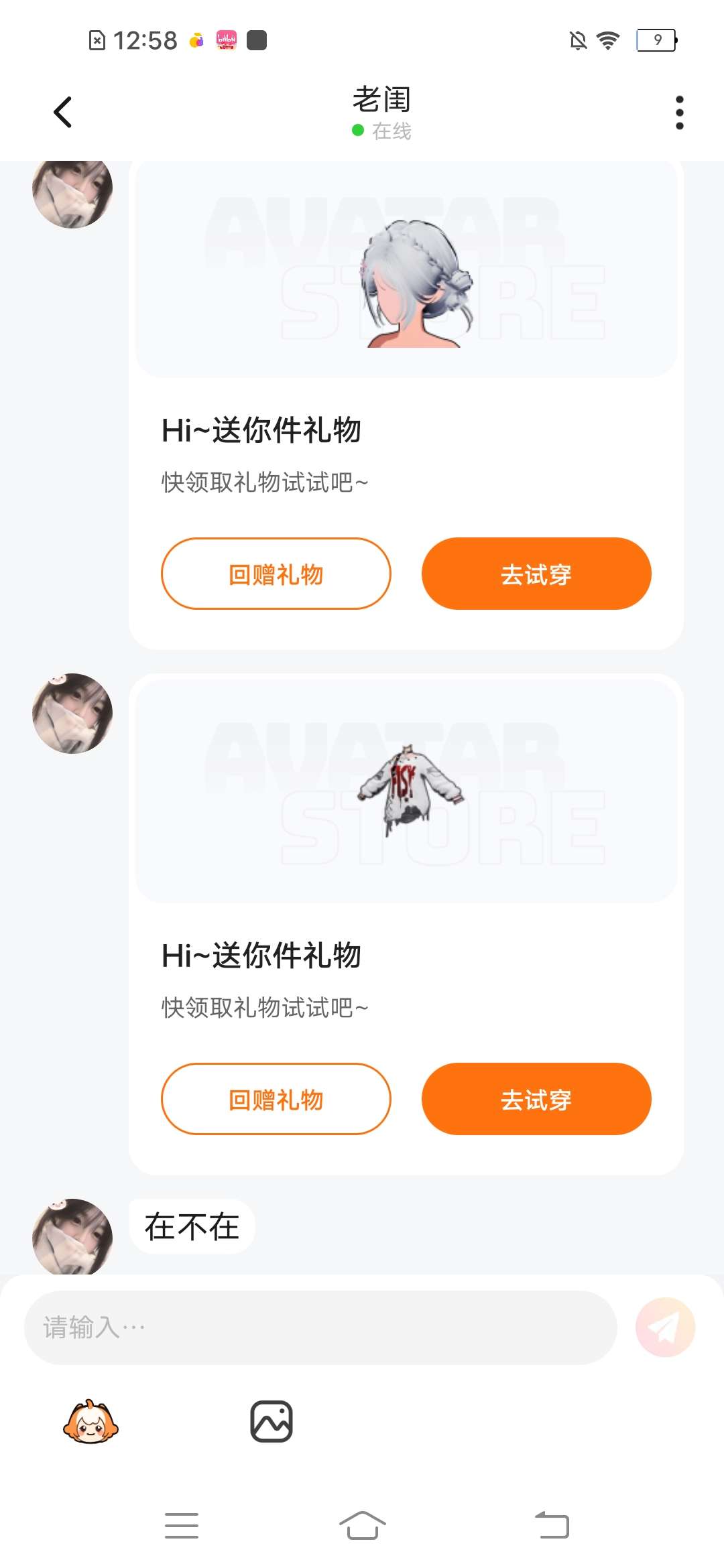The width and height of the screenshot is (724, 1568).
Task: Tap 去试穿 for the sweatshirt gift
Action: [x=536, y=1099]
